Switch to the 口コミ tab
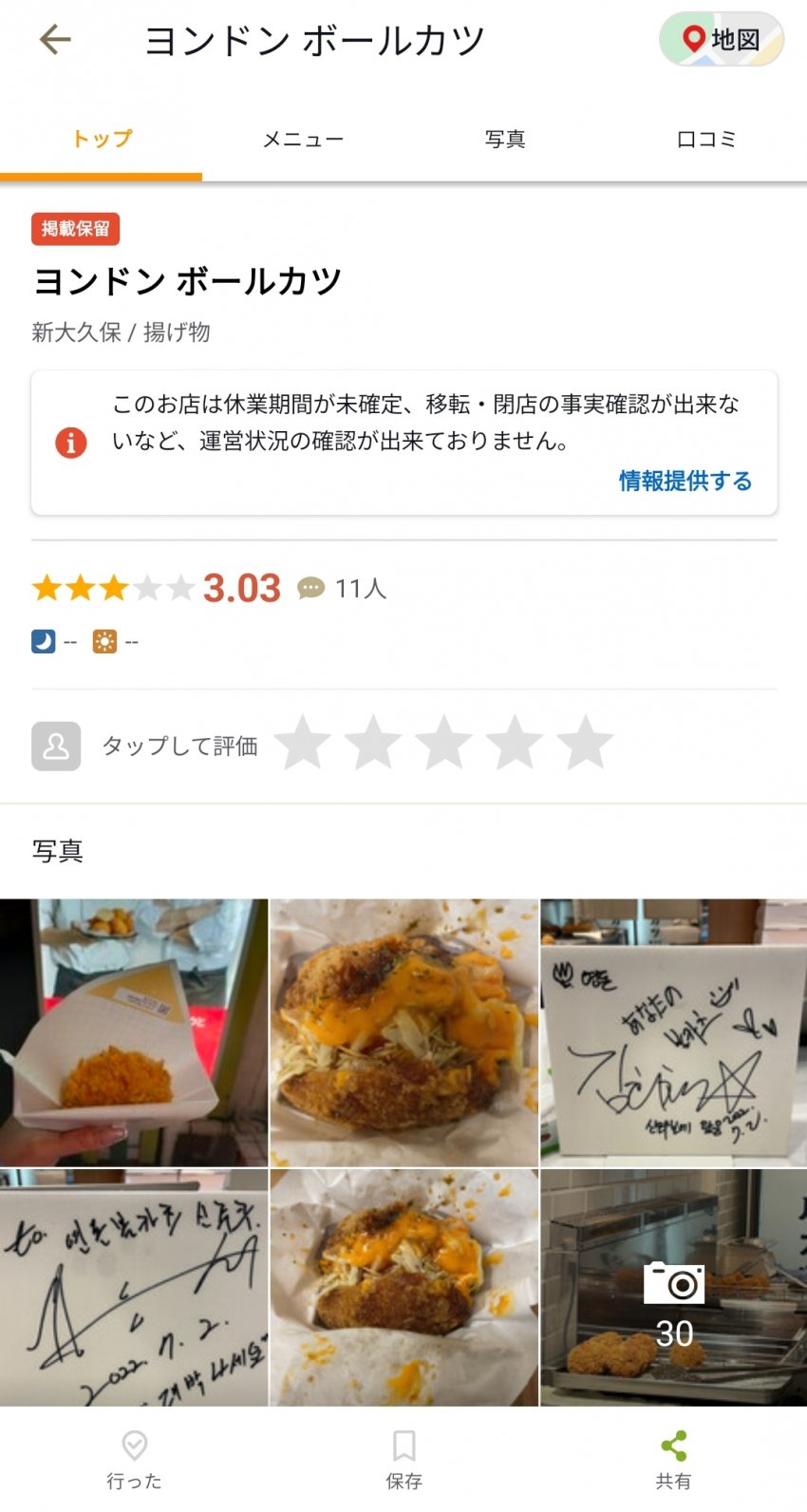The width and height of the screenshot is (807, 1512). click(705, 140)
